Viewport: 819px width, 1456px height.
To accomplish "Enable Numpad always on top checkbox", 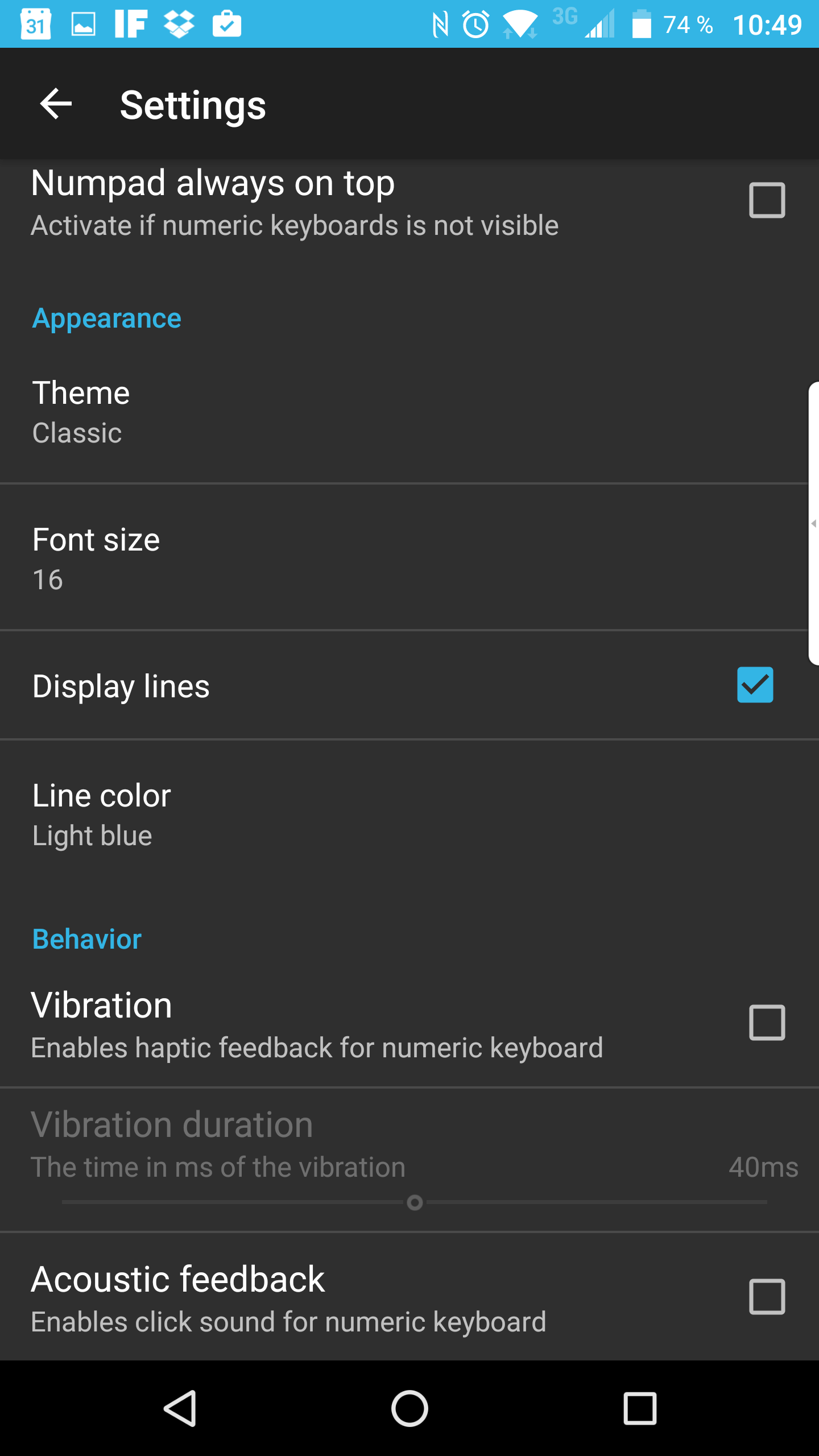I will click(767, 200).
